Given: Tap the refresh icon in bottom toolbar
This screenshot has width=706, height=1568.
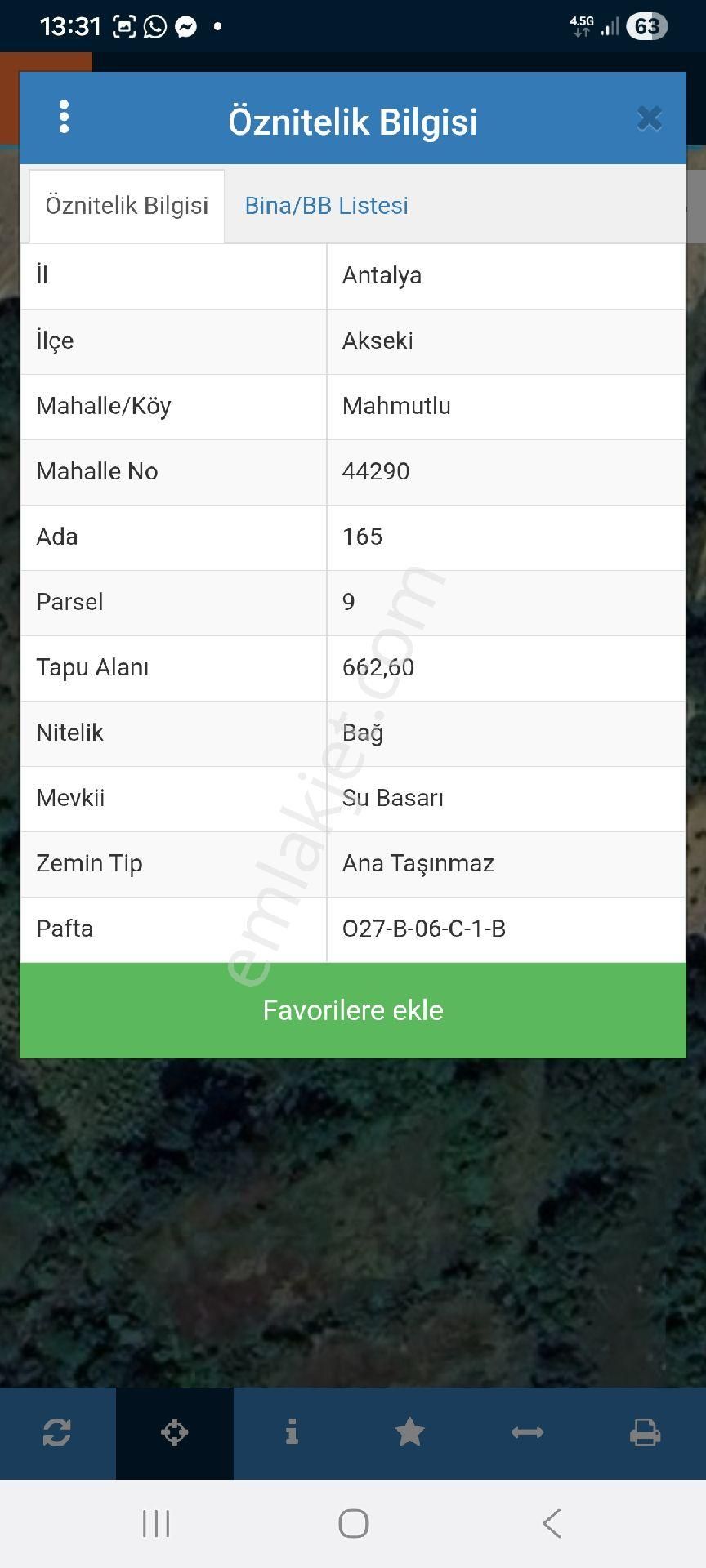Looking at the screenshot, I should click(57, 1432).
